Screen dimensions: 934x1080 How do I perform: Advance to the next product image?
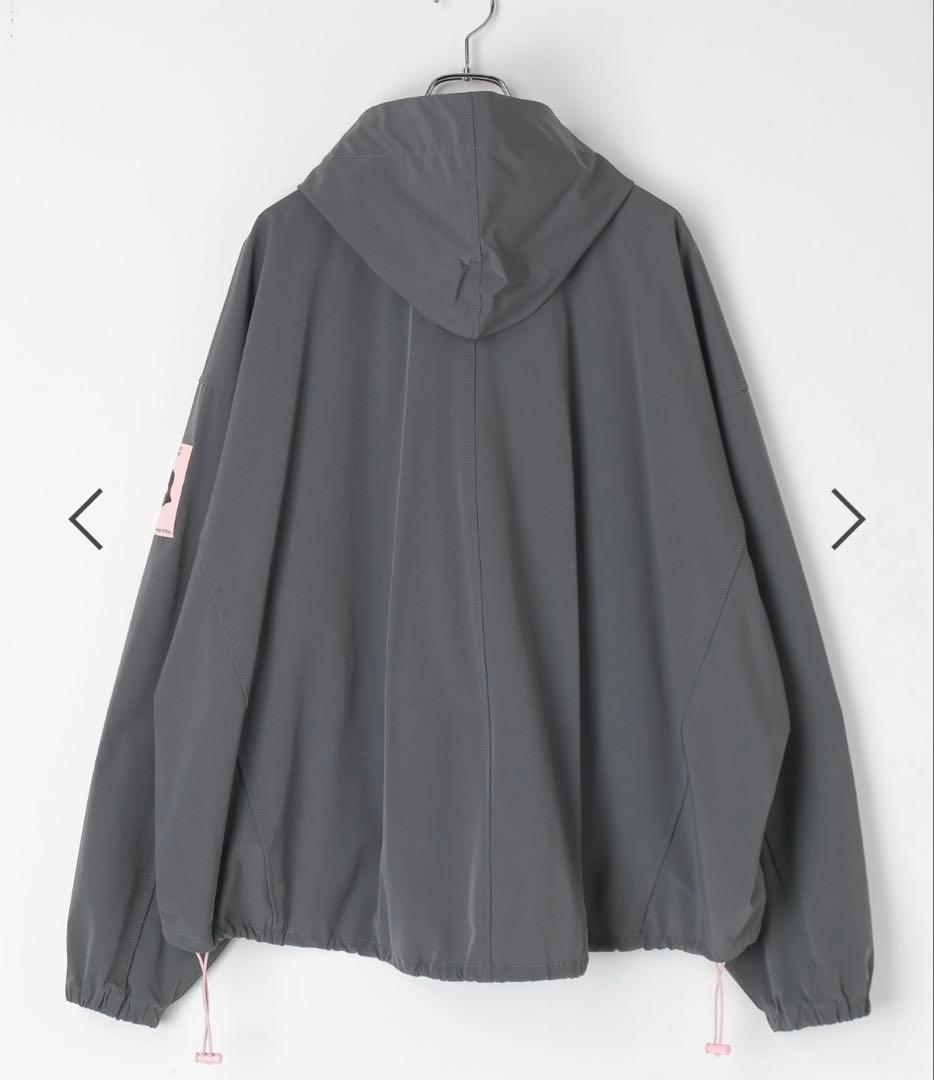[848, 519]
